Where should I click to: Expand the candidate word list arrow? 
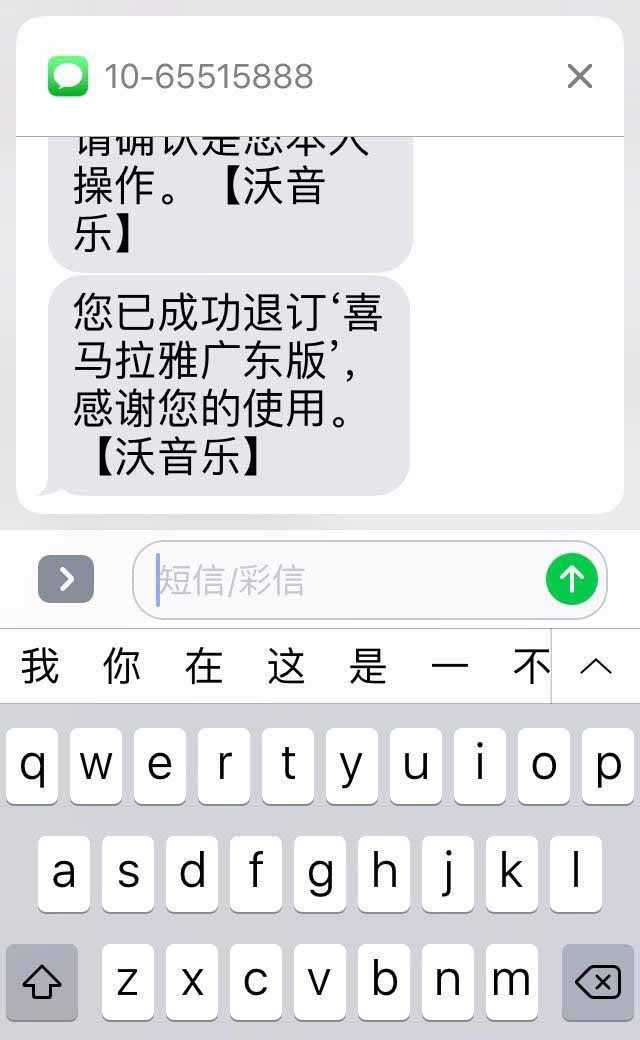coord(596,667)
